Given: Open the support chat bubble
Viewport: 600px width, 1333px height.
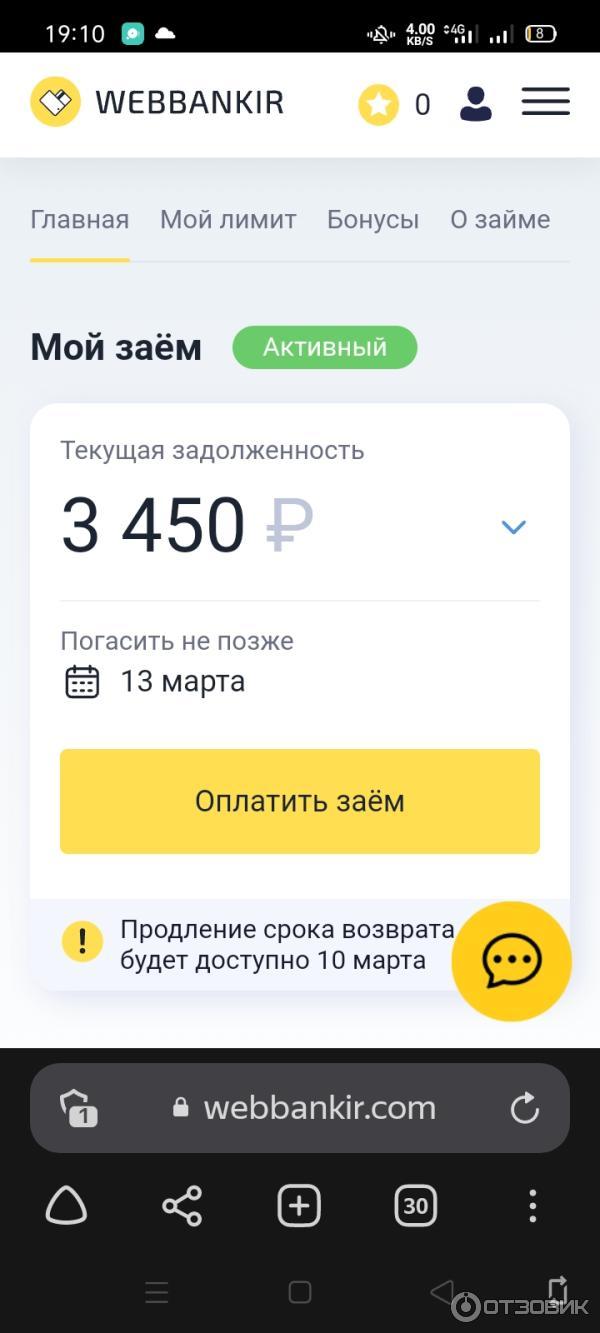Looking at the screenshot, I should 511,961.
